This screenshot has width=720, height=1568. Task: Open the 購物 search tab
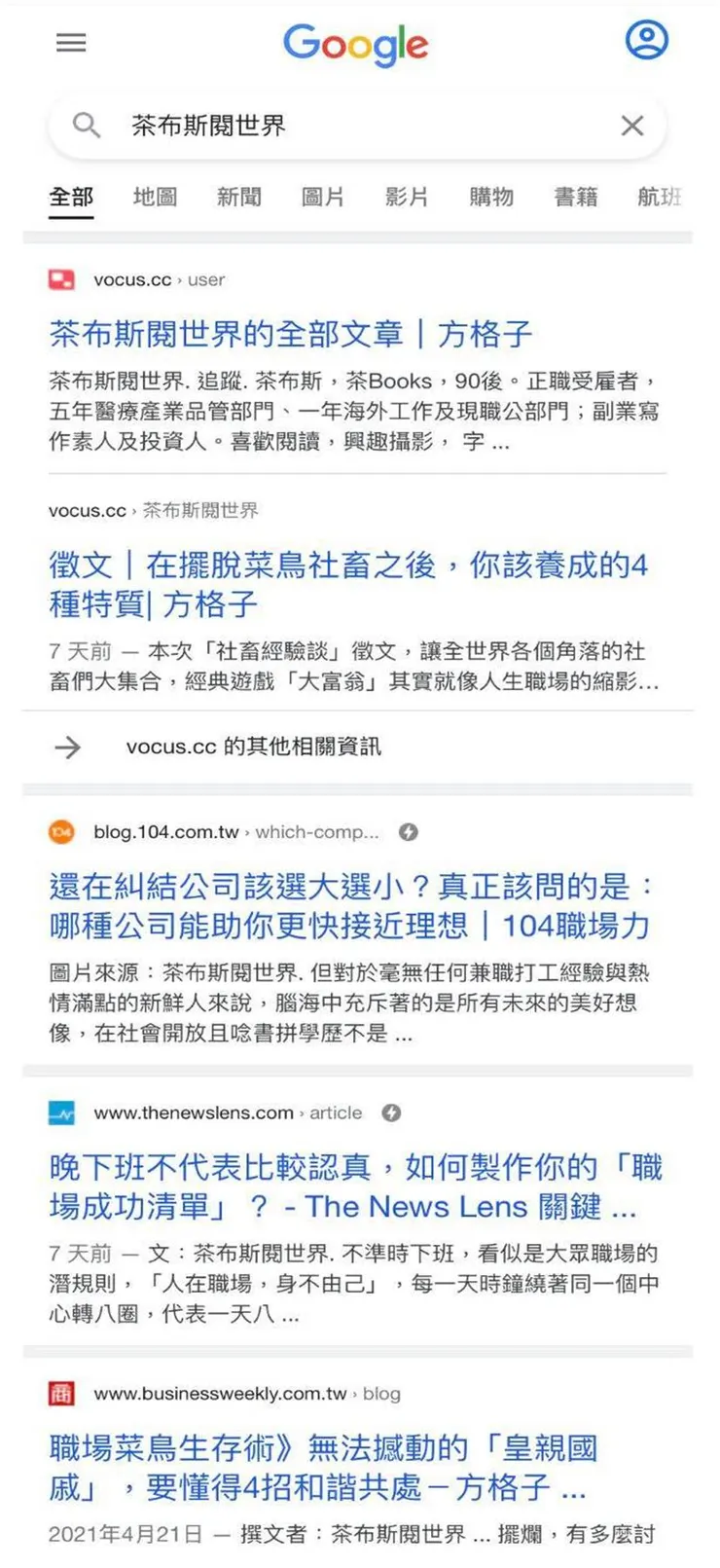pos(491,198)
